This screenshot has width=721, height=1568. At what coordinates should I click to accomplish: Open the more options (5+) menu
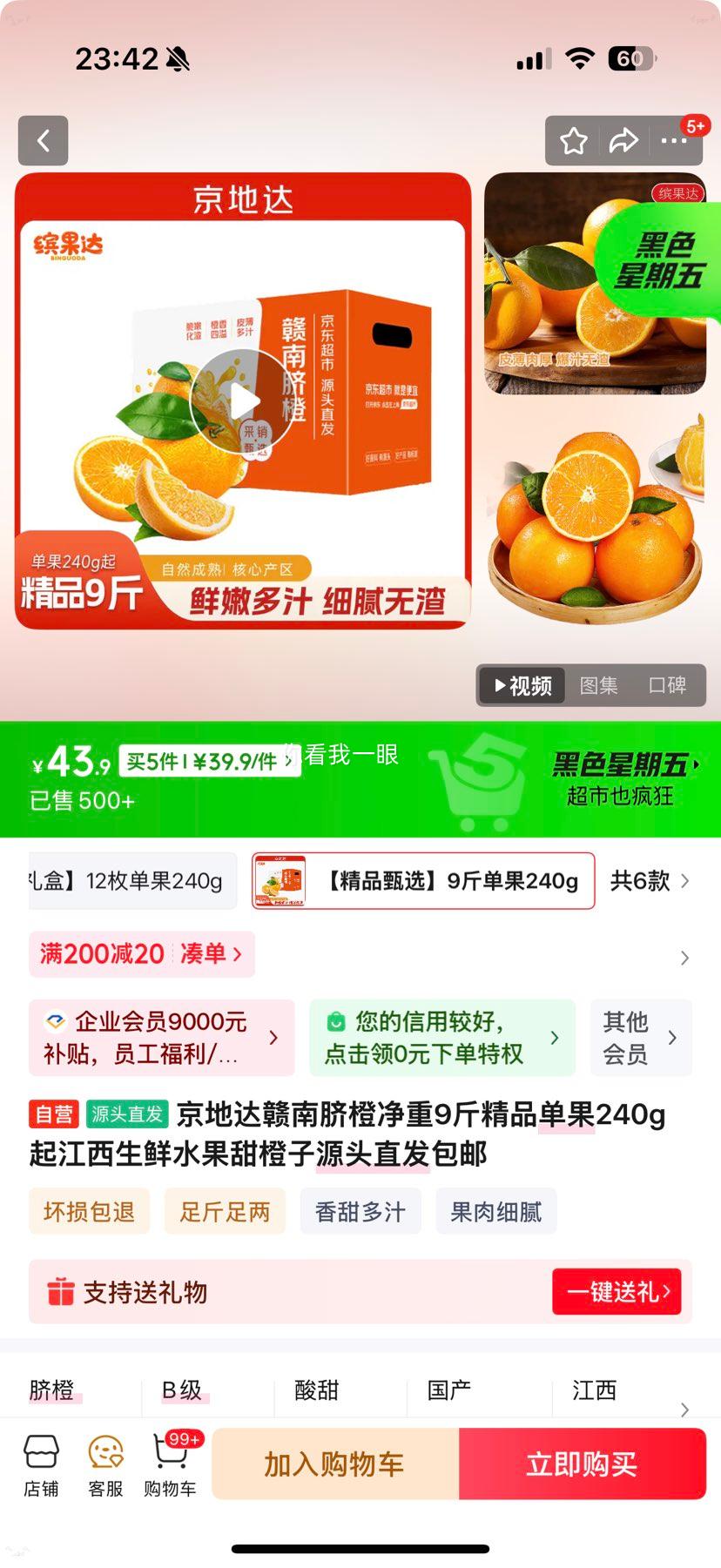tap(676, 140)
